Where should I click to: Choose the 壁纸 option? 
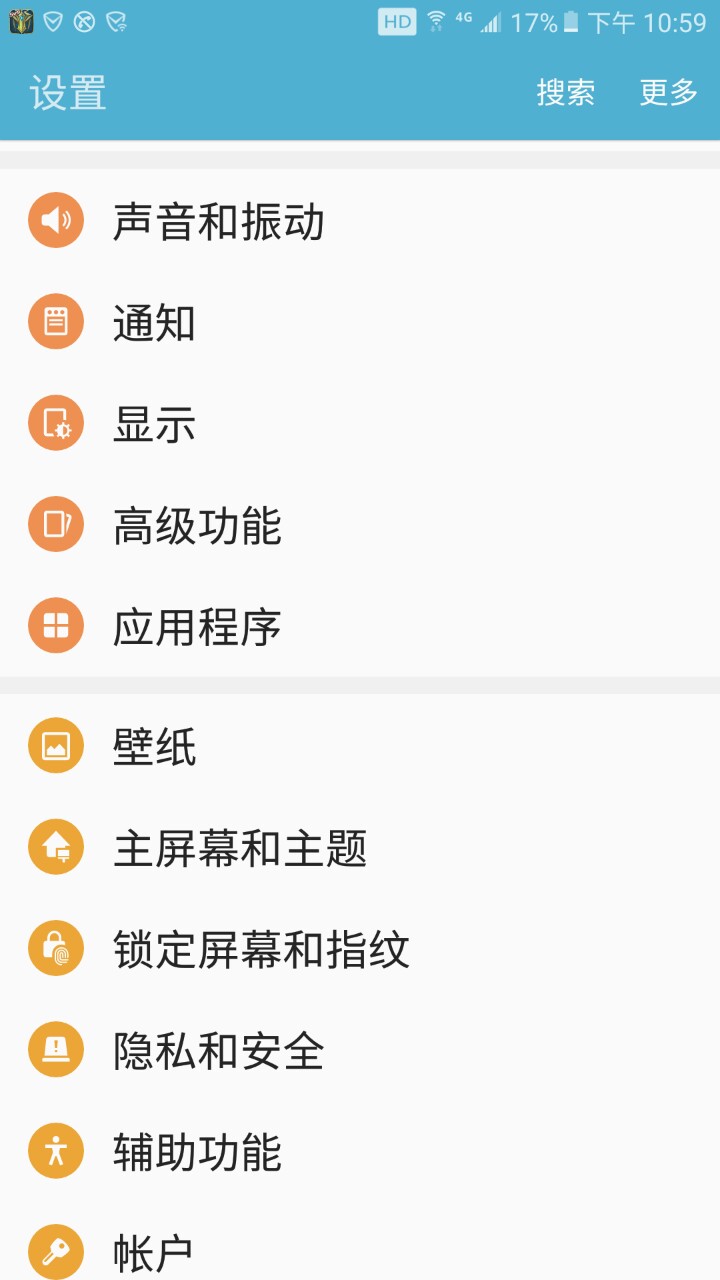coord(154,747)
